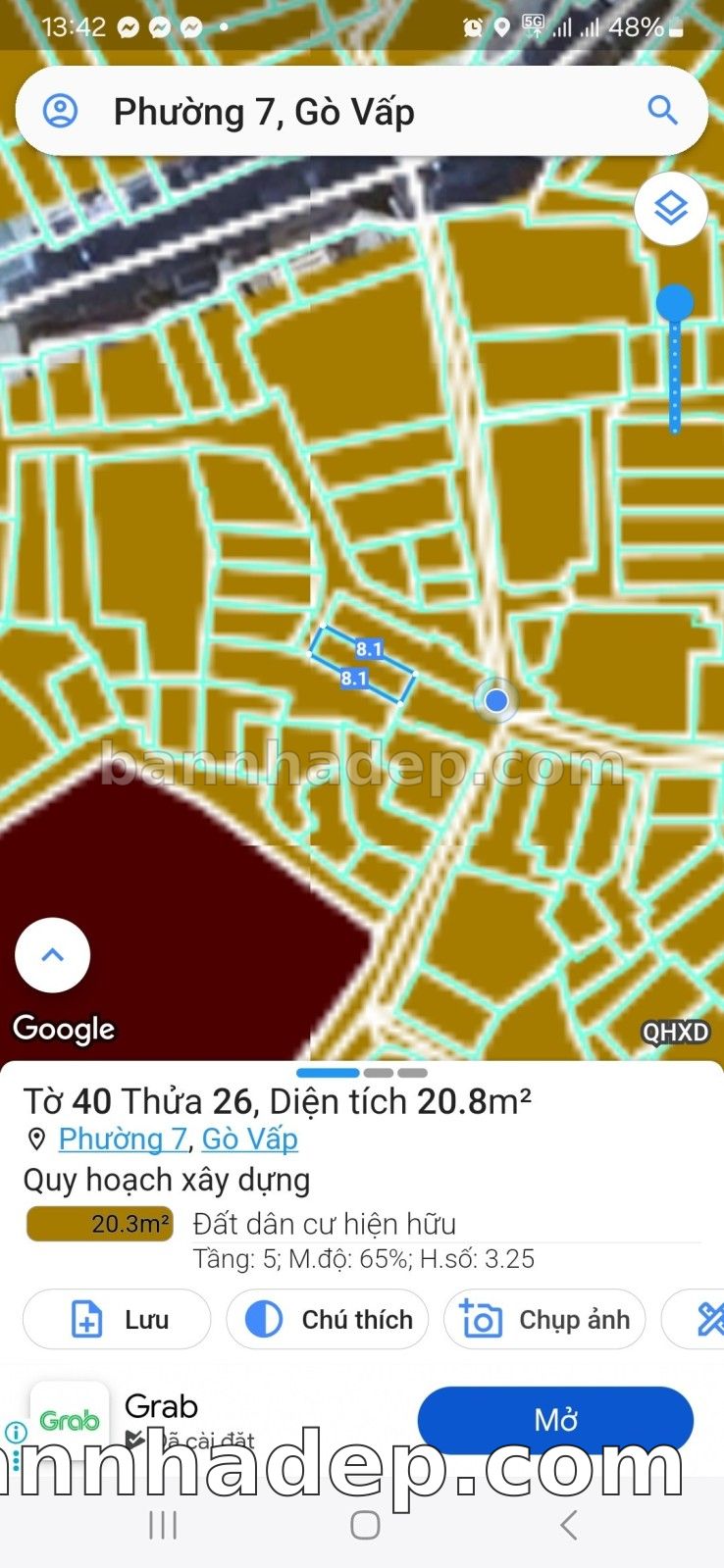
Task: Go to the home screen
Action: (x=365, y=1525)
